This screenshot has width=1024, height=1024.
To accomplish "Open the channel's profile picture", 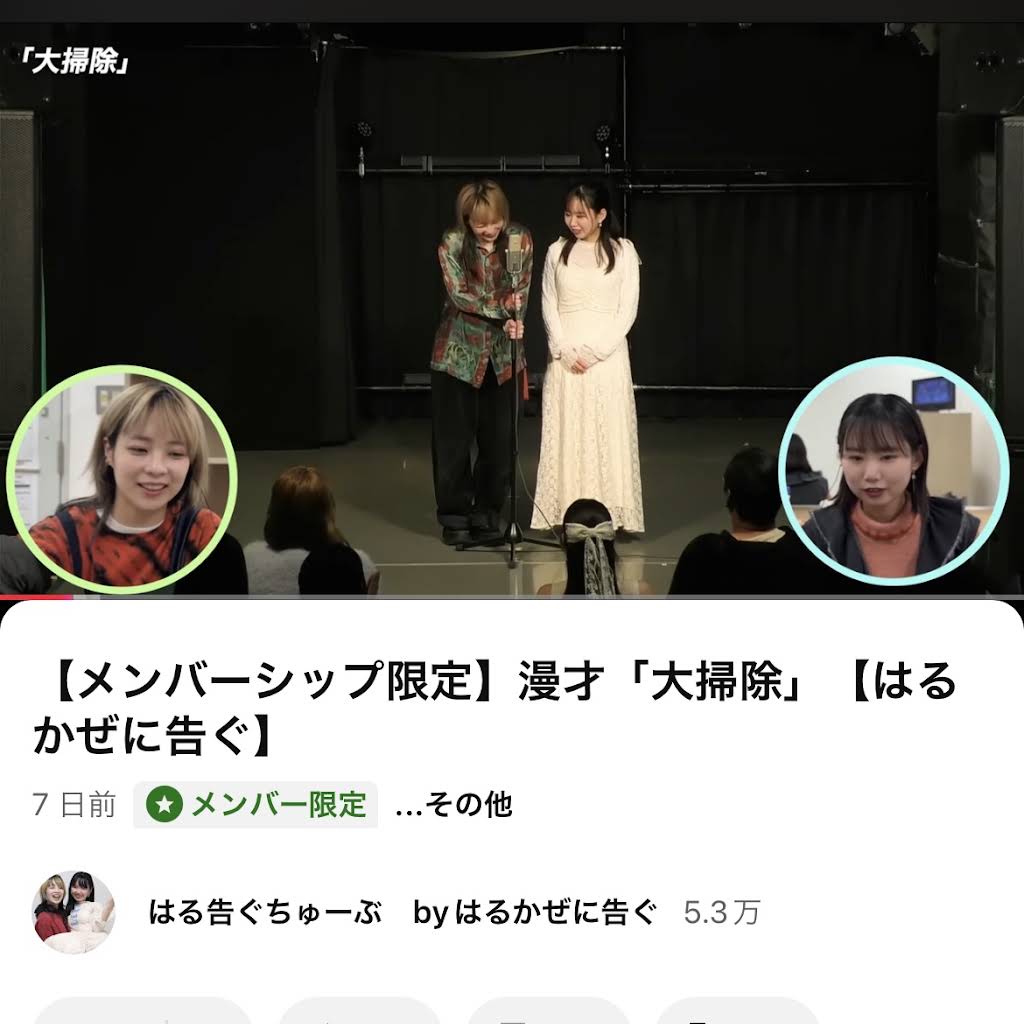I will coord(74,911).
